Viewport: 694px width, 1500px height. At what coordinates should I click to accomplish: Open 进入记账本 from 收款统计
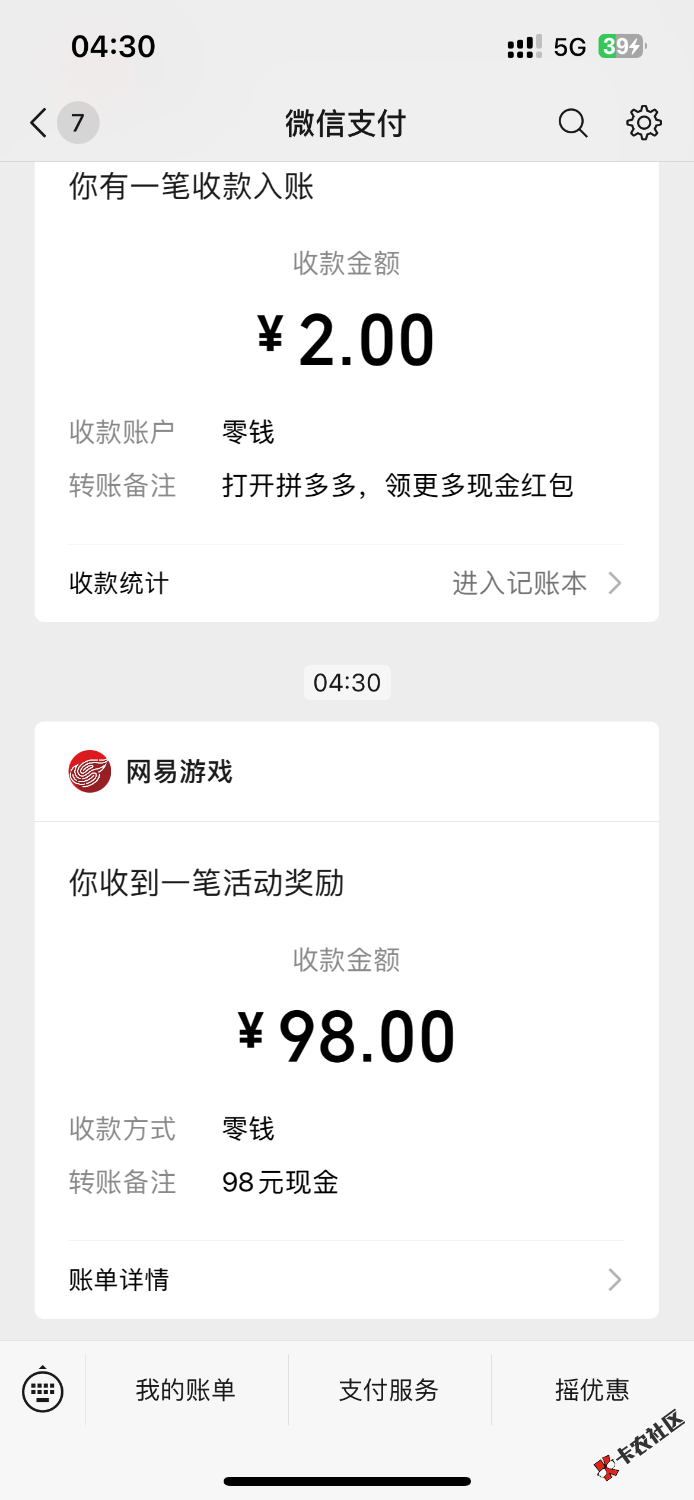coord(536,583)
